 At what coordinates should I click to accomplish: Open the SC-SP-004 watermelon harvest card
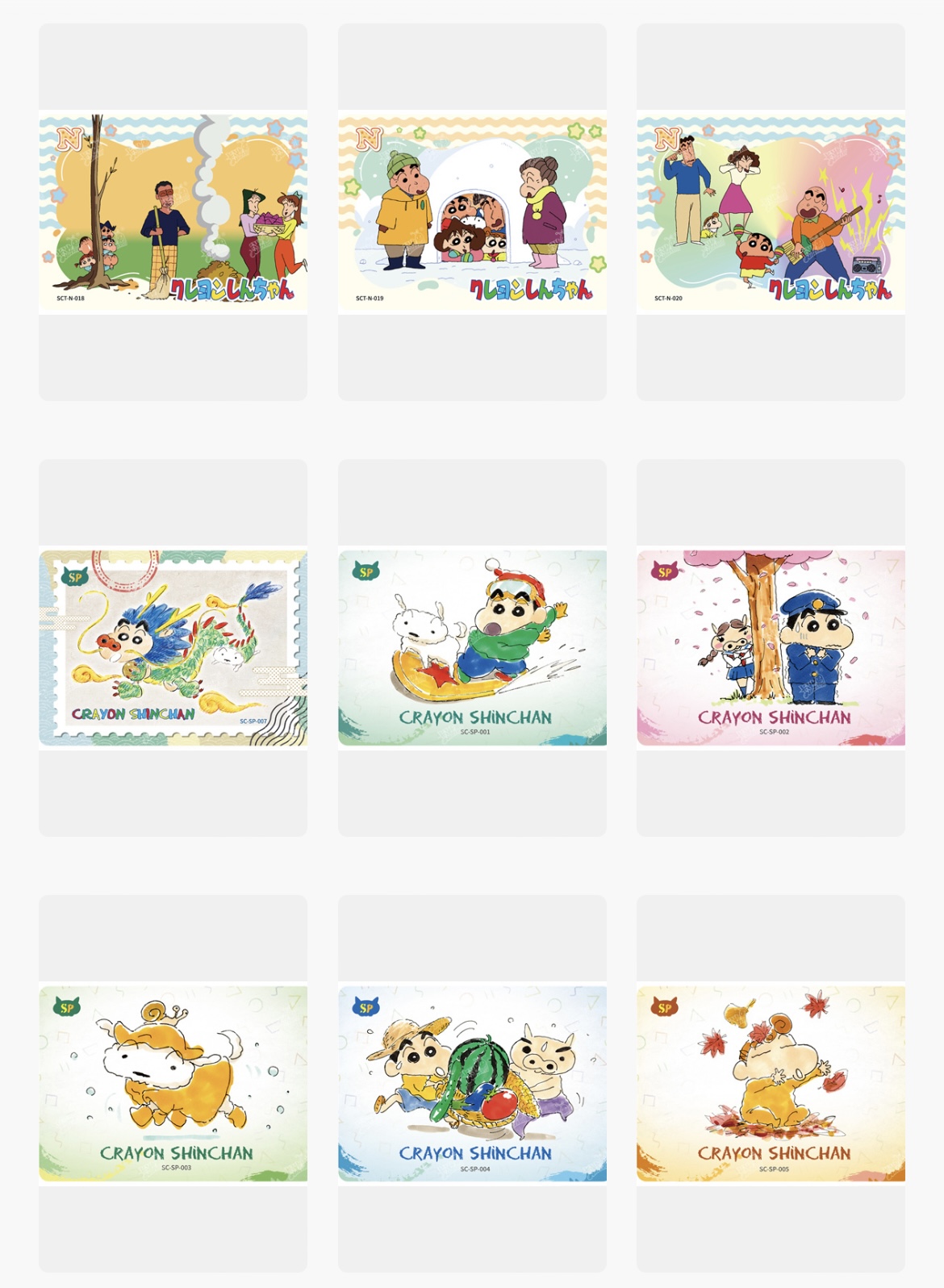click(x=472, y=1083)
